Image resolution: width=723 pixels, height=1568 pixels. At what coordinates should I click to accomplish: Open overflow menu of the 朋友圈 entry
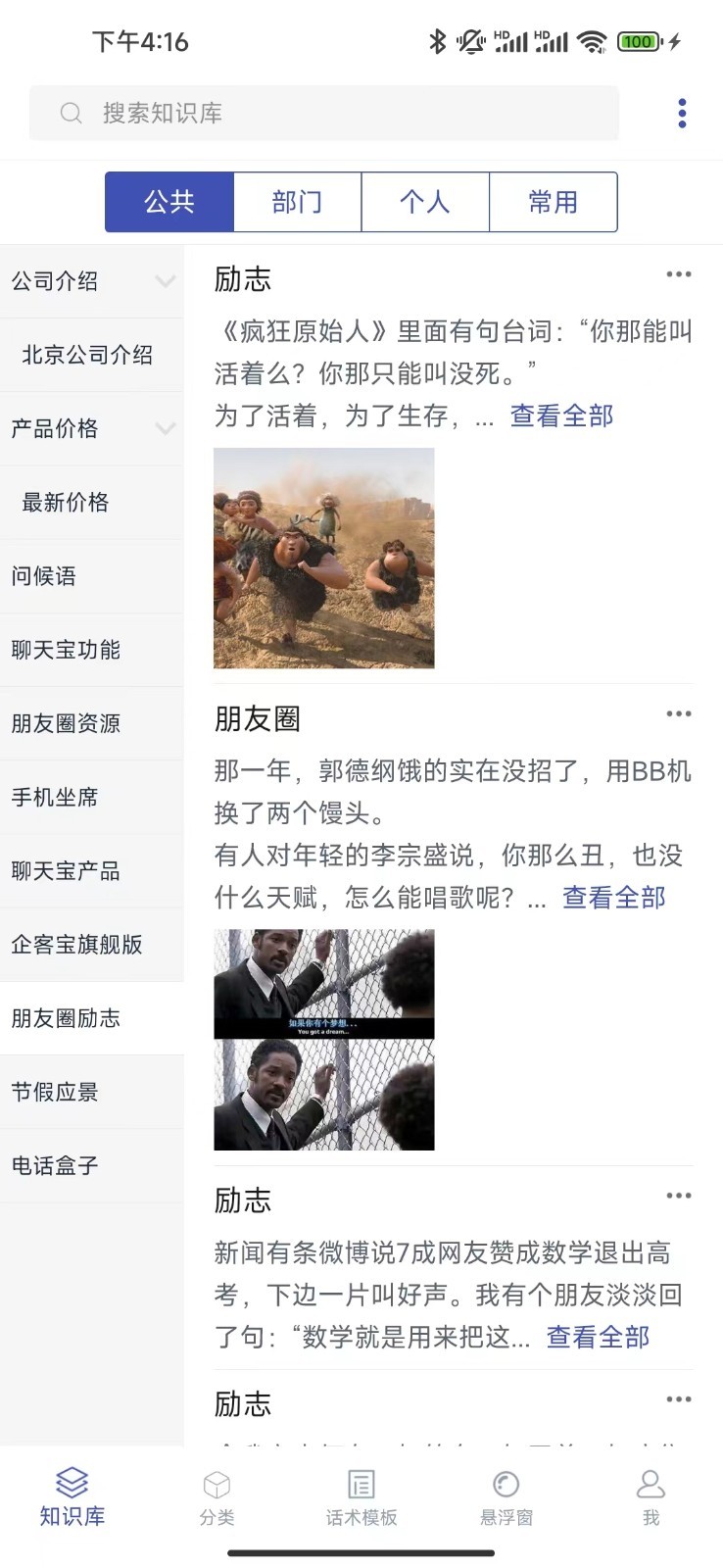point(679,714)
